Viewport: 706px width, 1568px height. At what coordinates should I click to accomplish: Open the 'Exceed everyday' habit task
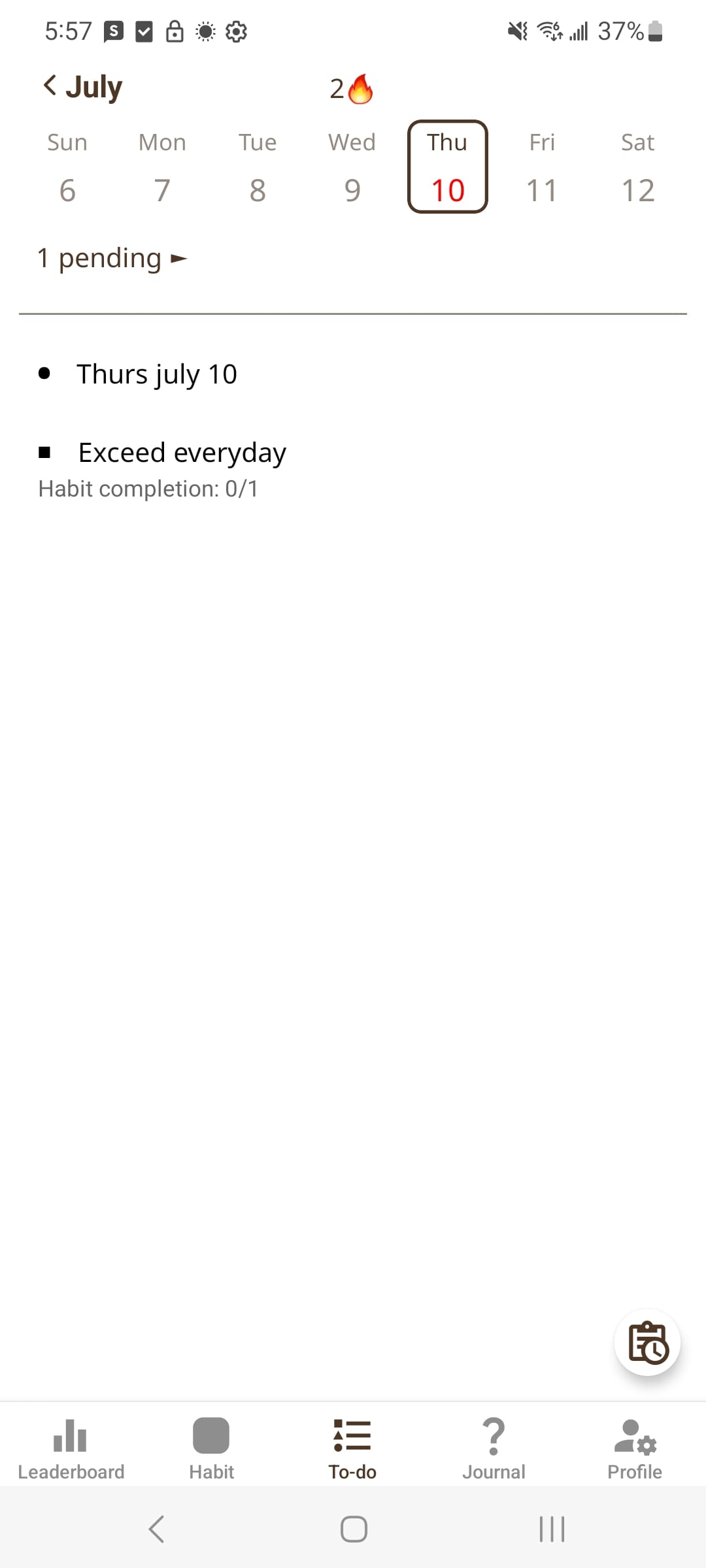coord(182,453)
